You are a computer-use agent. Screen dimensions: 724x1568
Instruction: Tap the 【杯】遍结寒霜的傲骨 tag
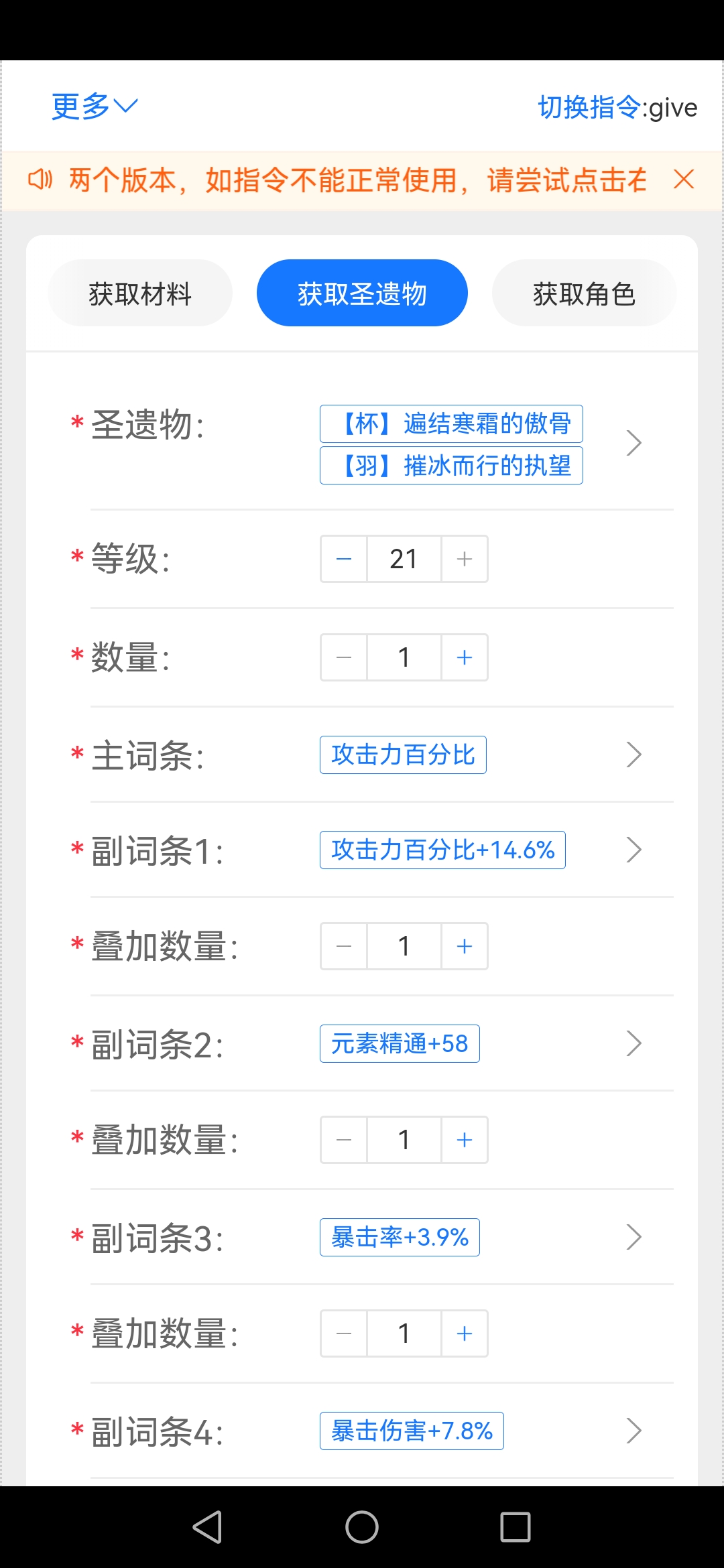450,423
